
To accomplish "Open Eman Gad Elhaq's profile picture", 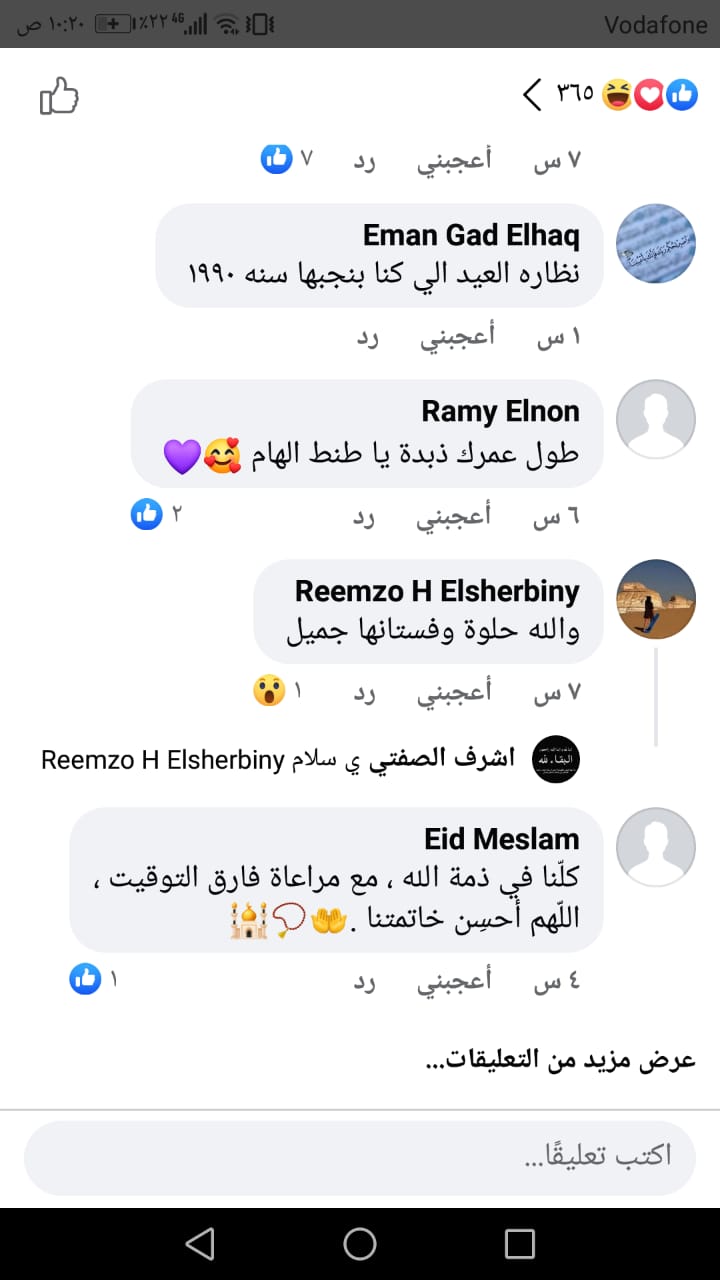I will coord(656,244).
